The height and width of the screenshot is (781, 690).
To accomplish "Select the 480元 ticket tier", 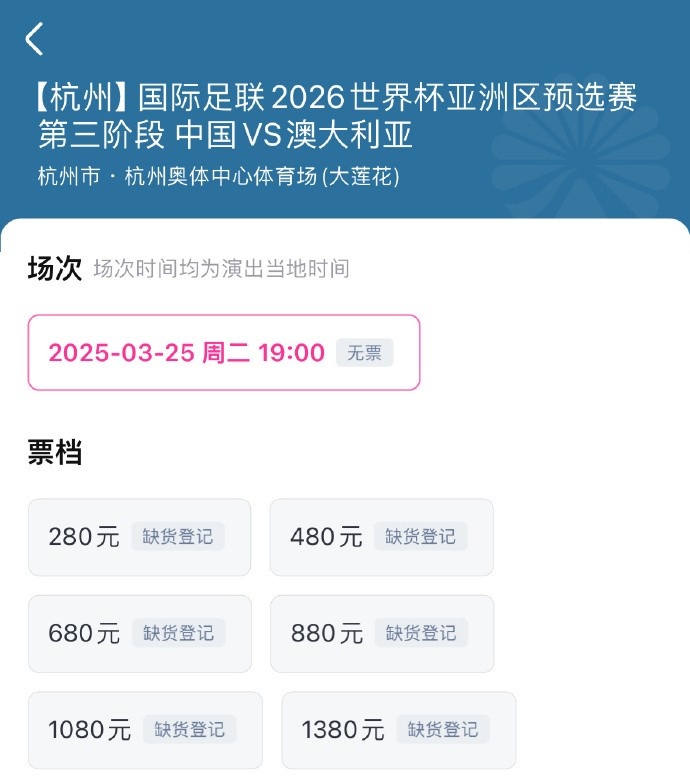I will pyautogui.click(x=381, y=537).
